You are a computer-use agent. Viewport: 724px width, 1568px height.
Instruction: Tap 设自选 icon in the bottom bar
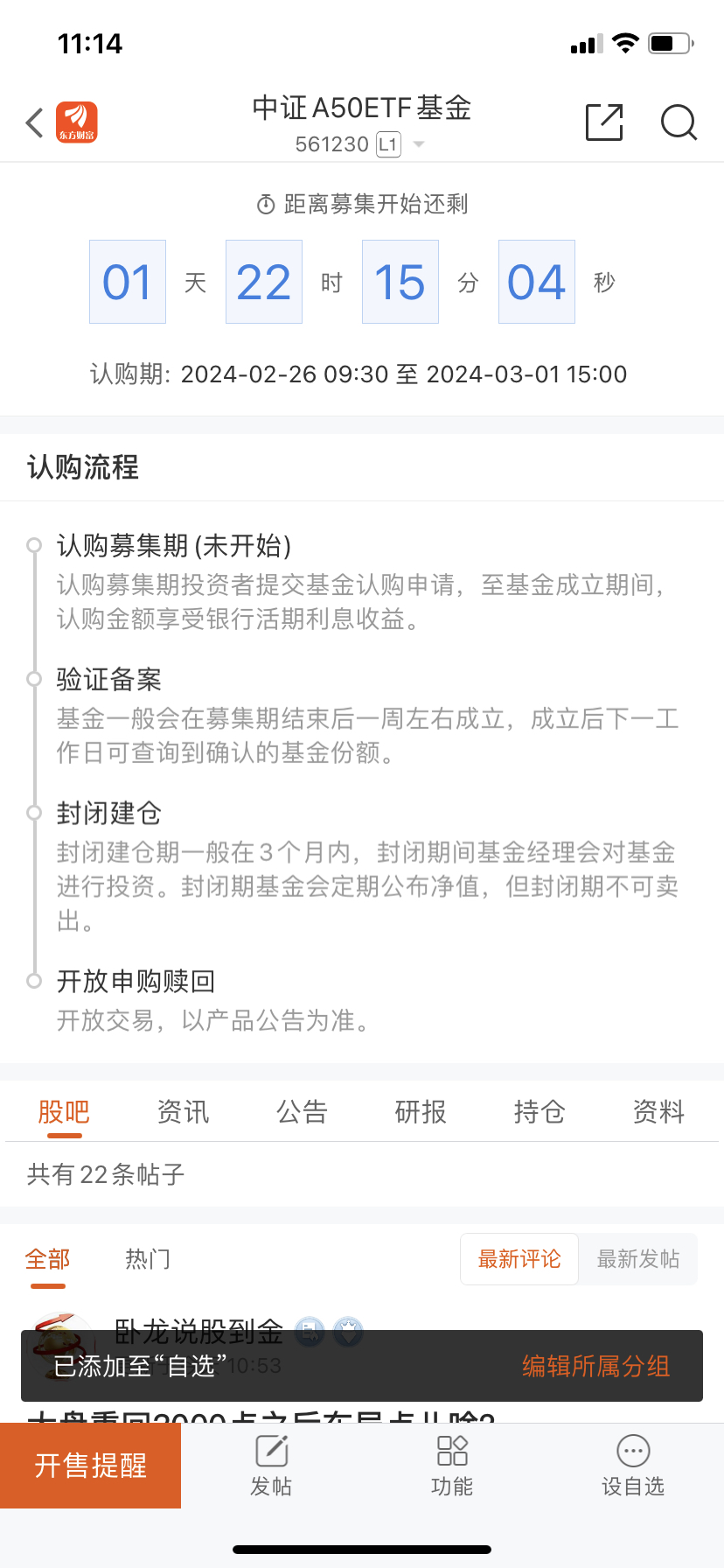coord(633,1466)
